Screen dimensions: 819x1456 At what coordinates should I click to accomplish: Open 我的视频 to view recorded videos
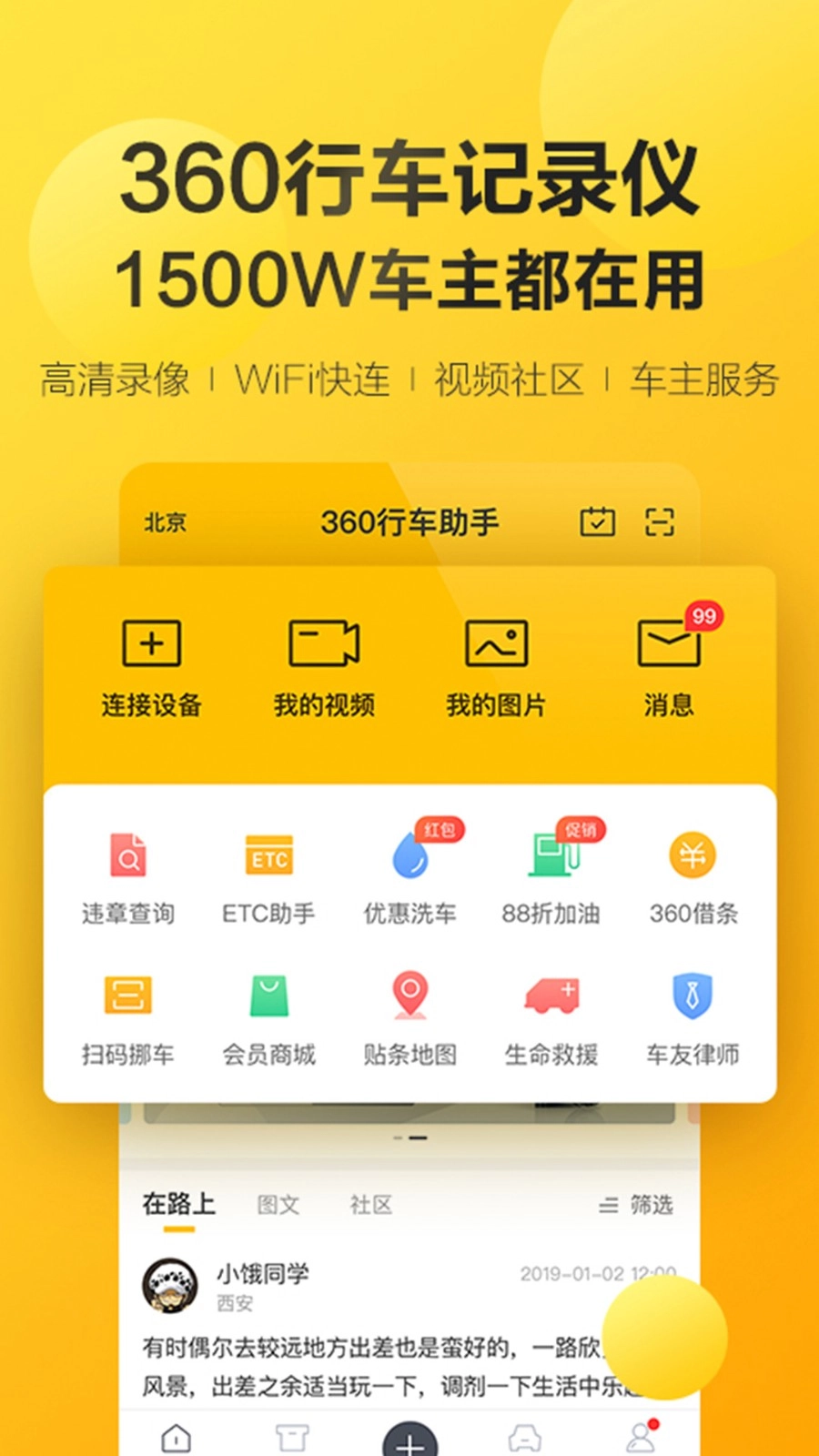[324, 664]
